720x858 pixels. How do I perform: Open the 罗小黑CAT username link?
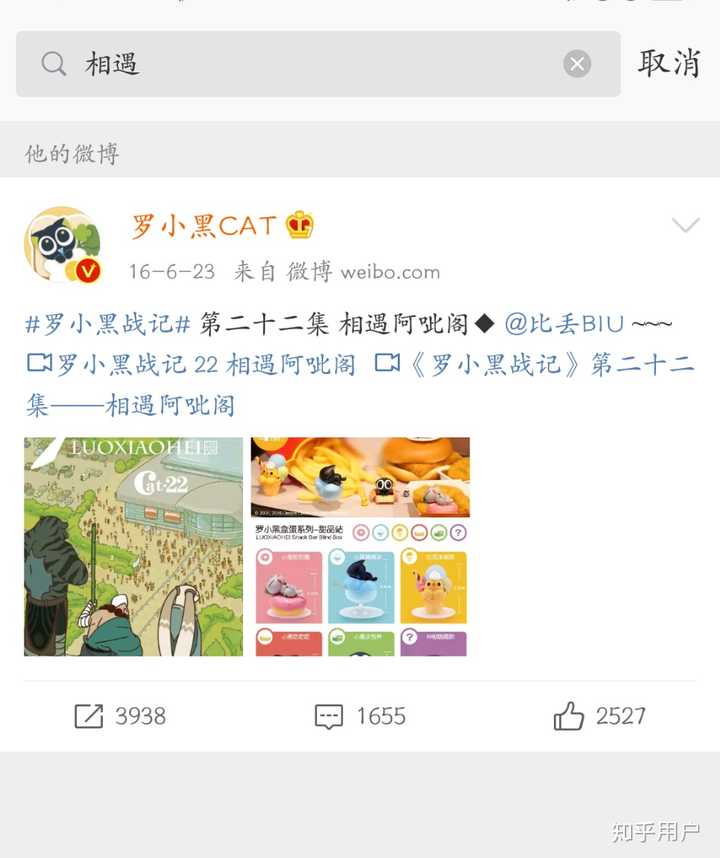click(203, 226)
